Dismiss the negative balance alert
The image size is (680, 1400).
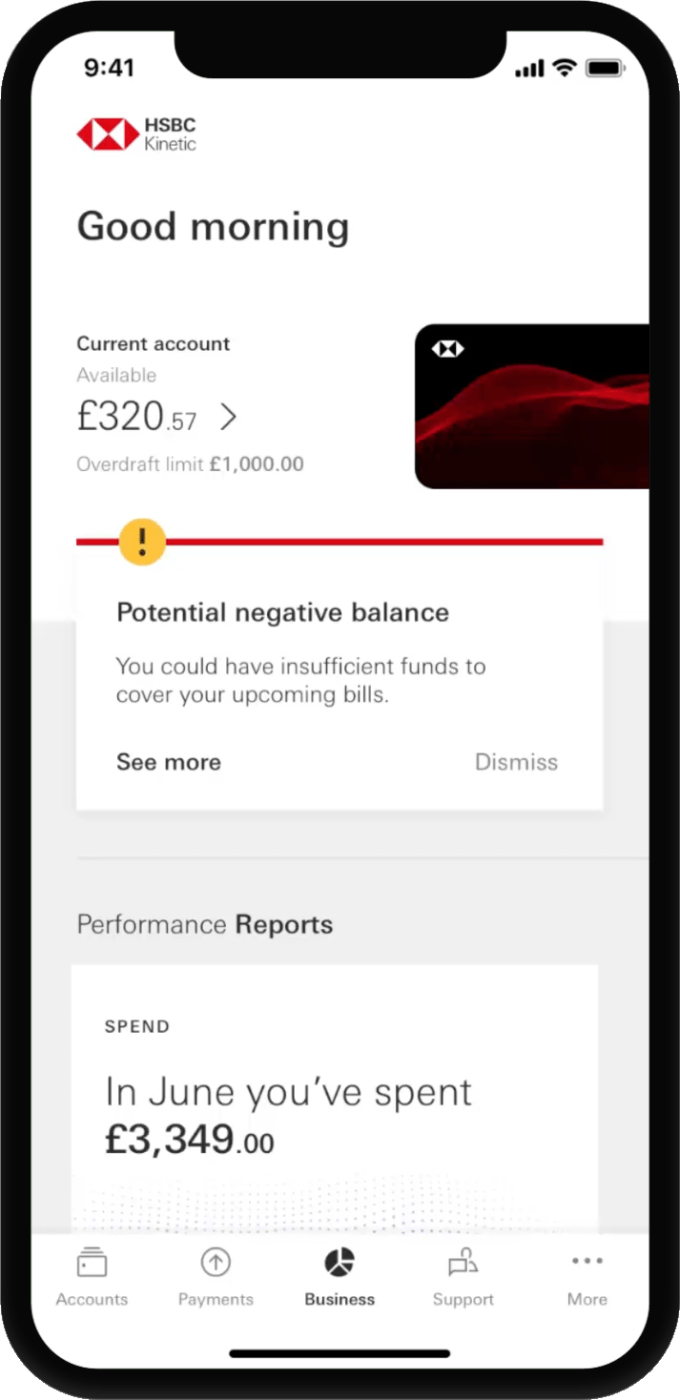[516, 762]
